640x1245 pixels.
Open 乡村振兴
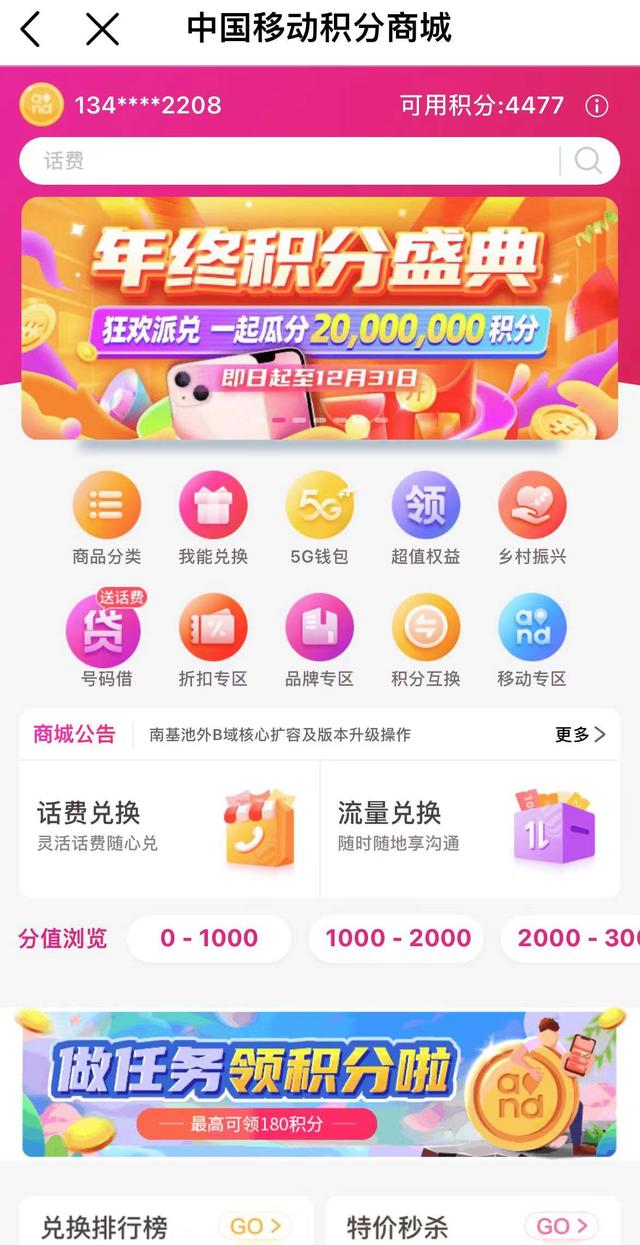532,518
